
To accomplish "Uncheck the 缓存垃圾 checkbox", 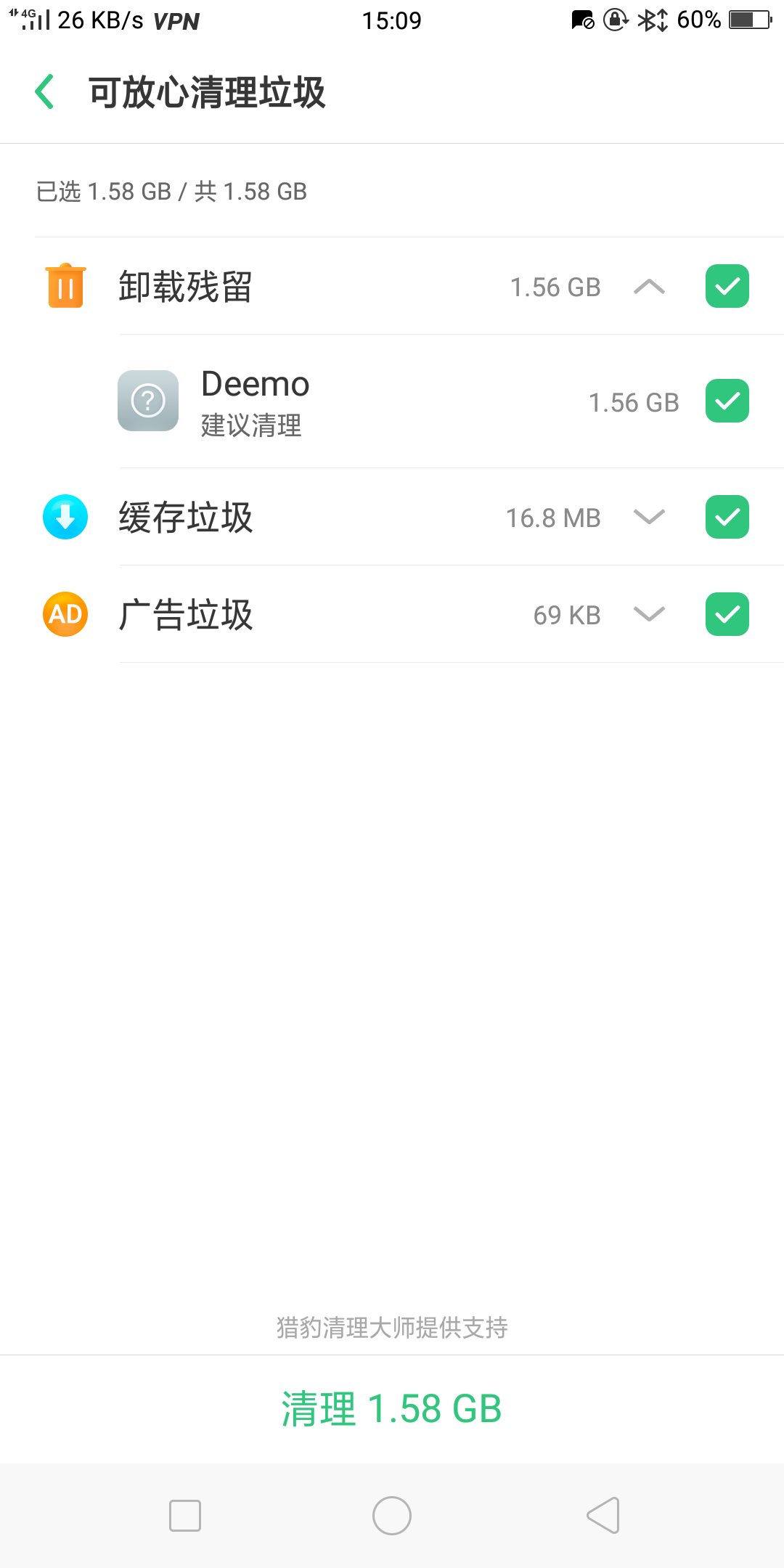I will (727, 517).
